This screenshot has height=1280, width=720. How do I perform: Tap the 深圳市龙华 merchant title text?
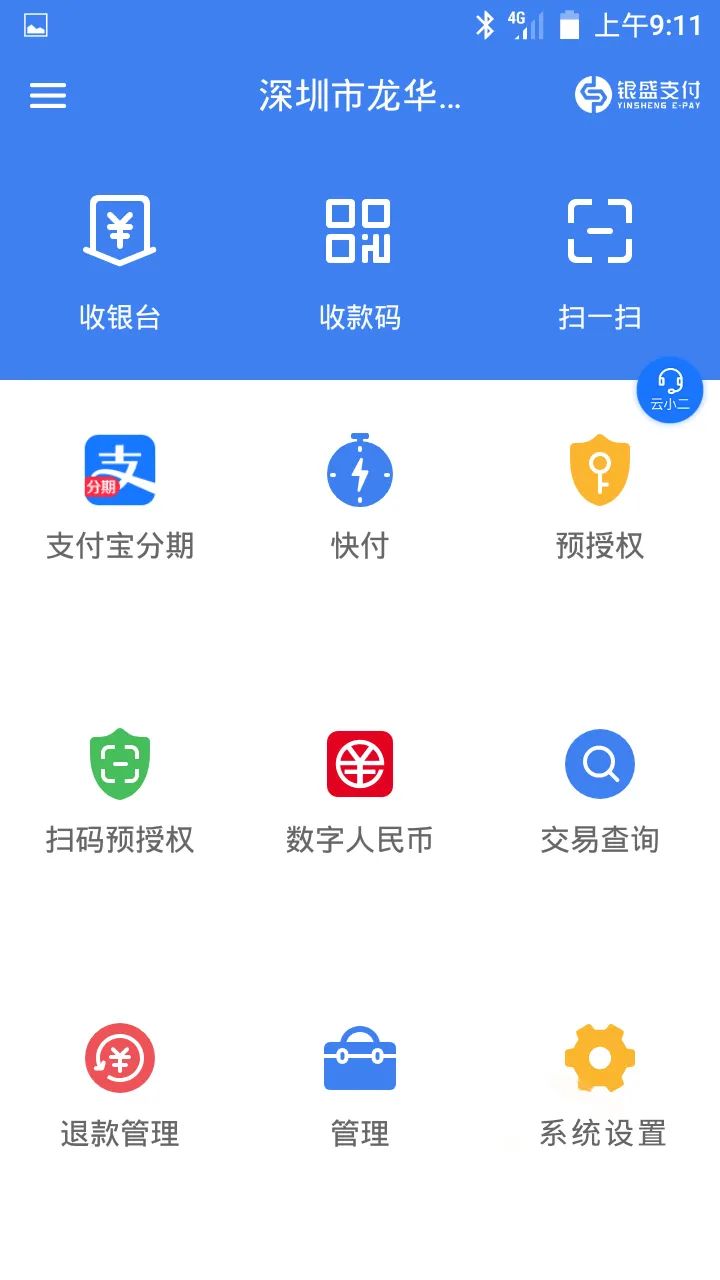pos(360,97)
